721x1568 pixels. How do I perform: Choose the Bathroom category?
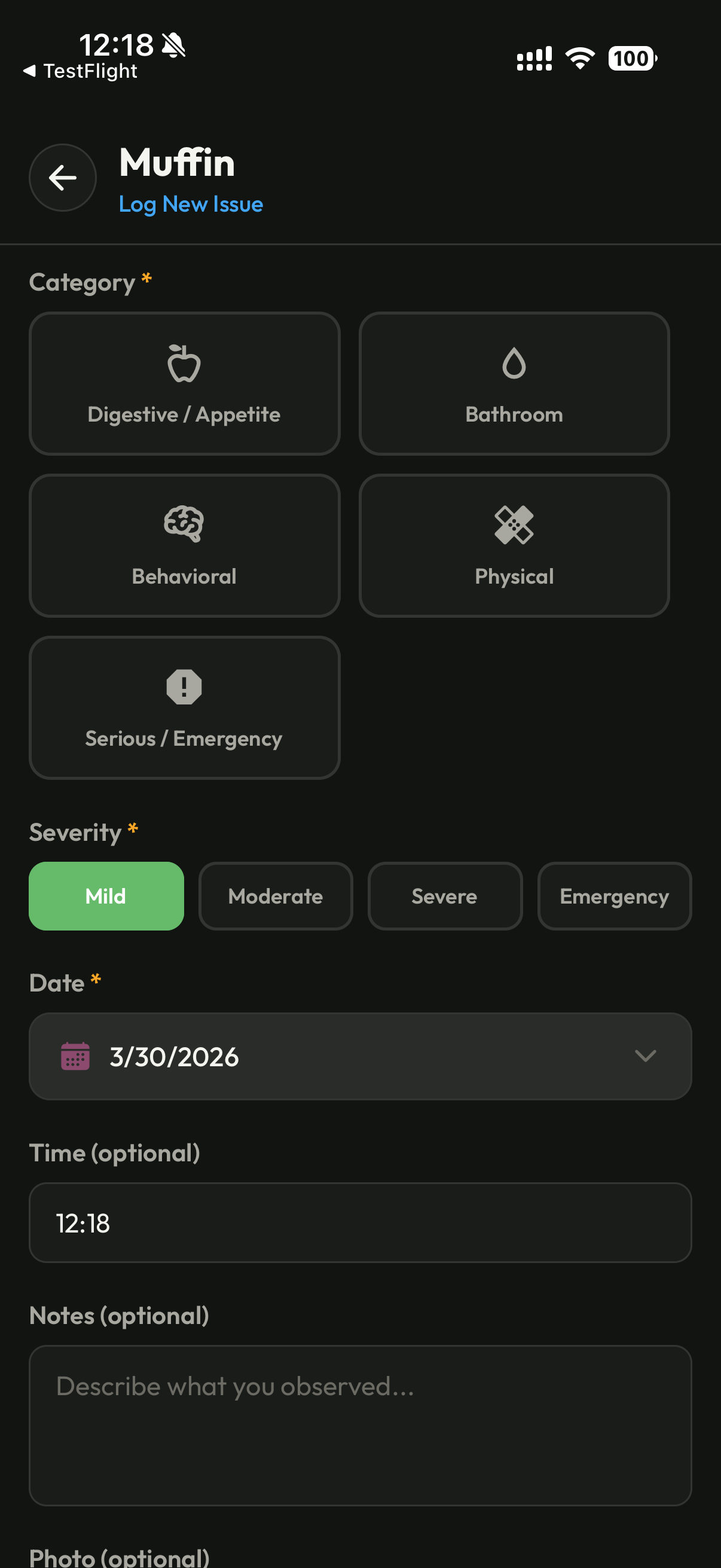[514, 383]
